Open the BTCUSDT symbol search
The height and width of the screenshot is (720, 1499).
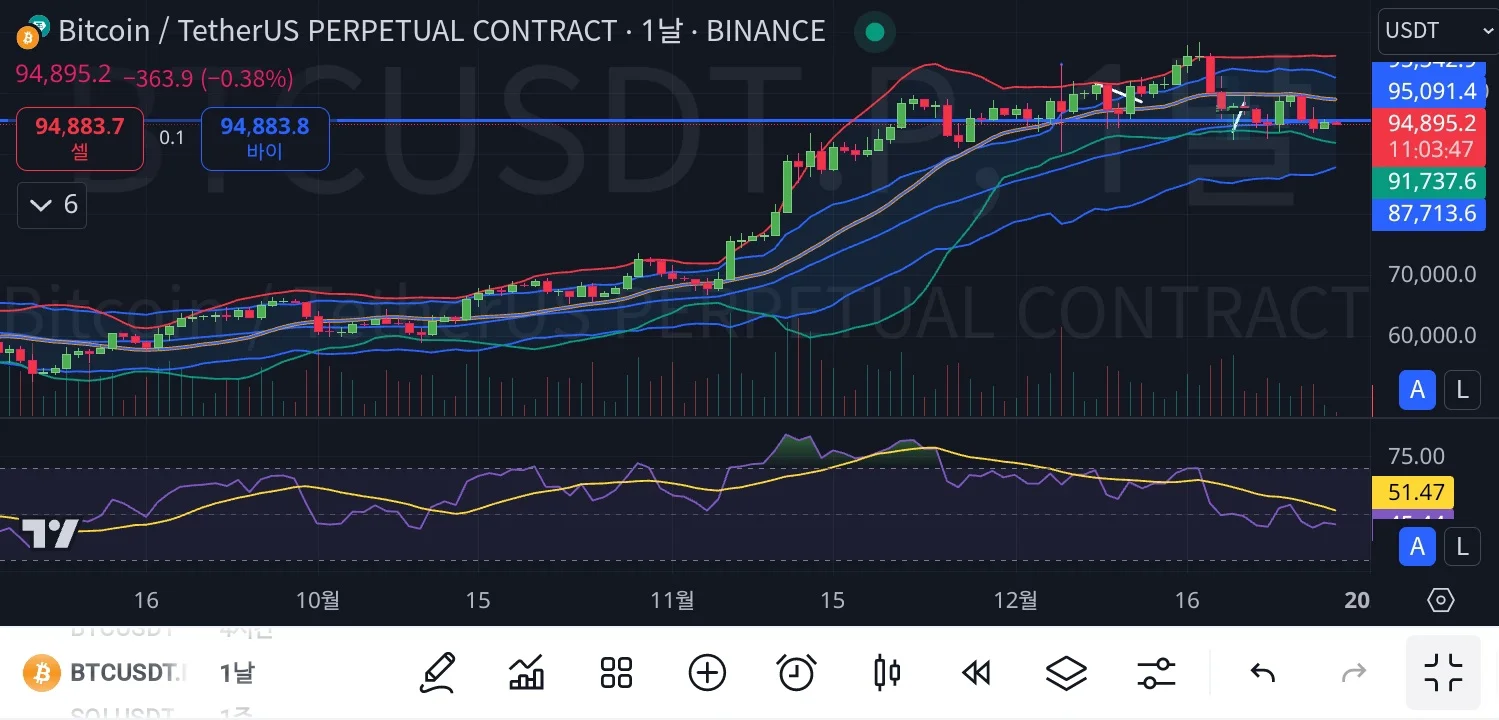pos(105,672)
